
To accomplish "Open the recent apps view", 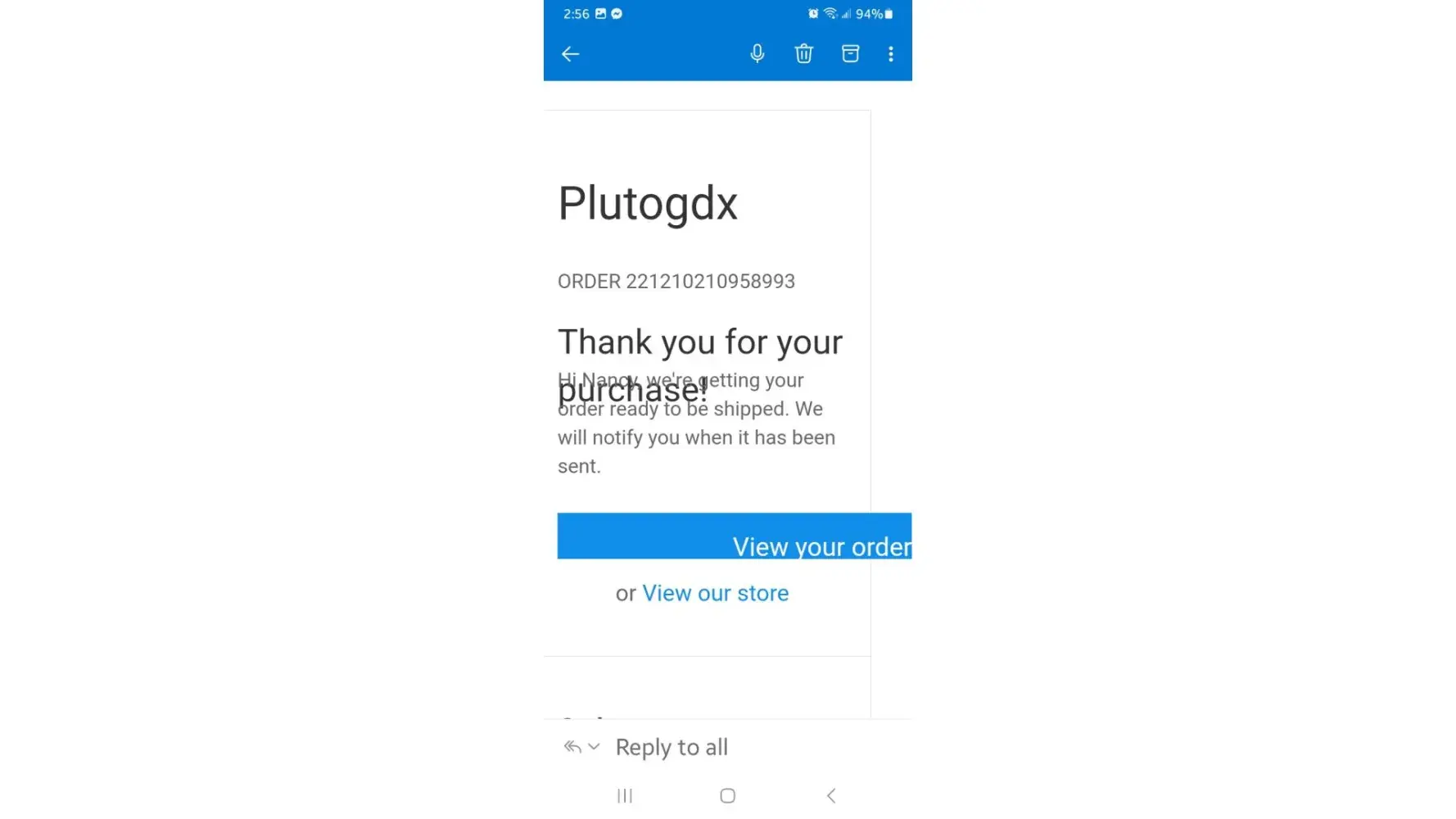I will [625, 795].
